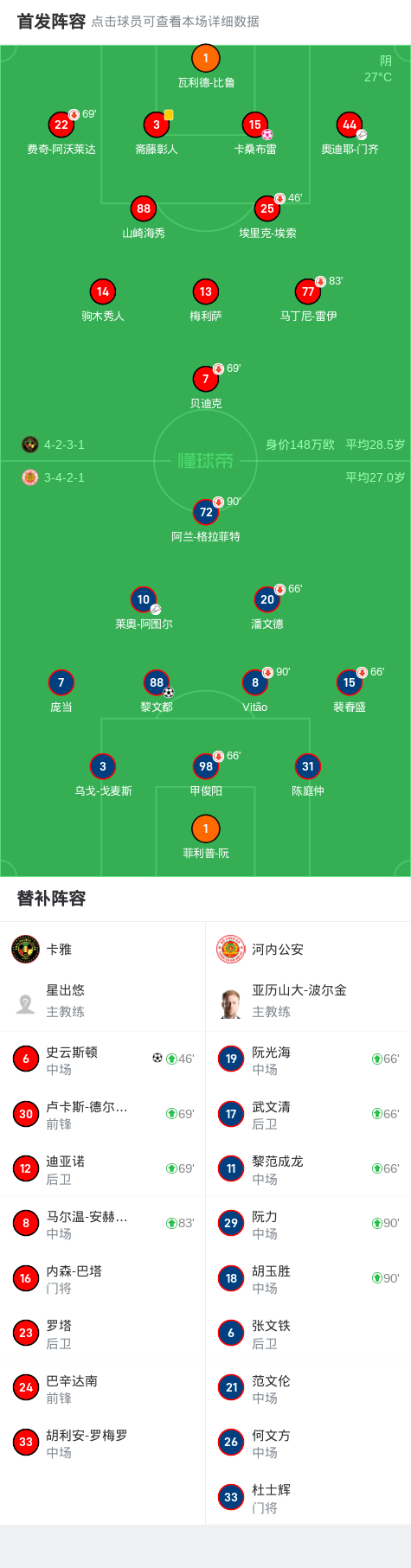View substitute 内森-巴塔 goalkeeper row
411x1568 pixels.
103,1278
